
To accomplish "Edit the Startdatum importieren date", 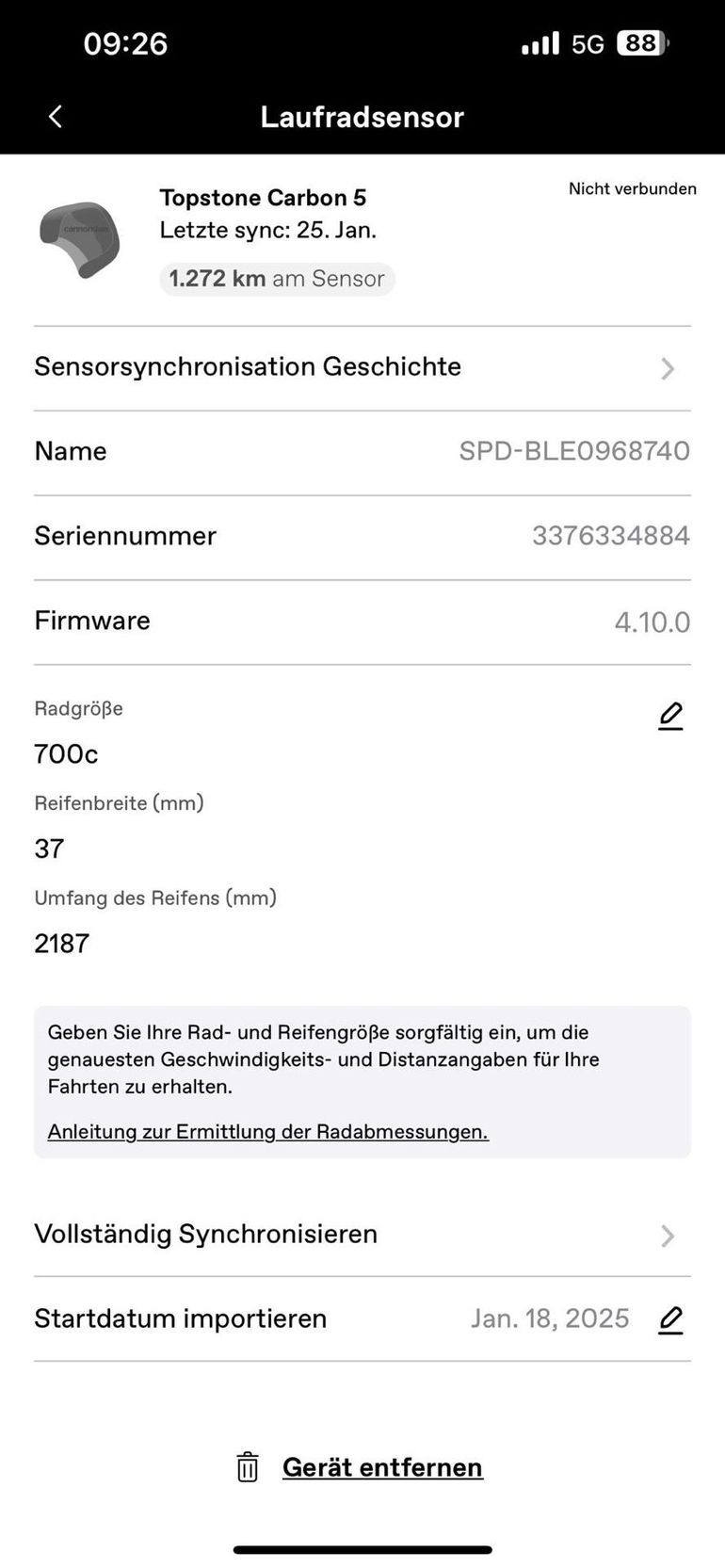I will point(669,1319).
